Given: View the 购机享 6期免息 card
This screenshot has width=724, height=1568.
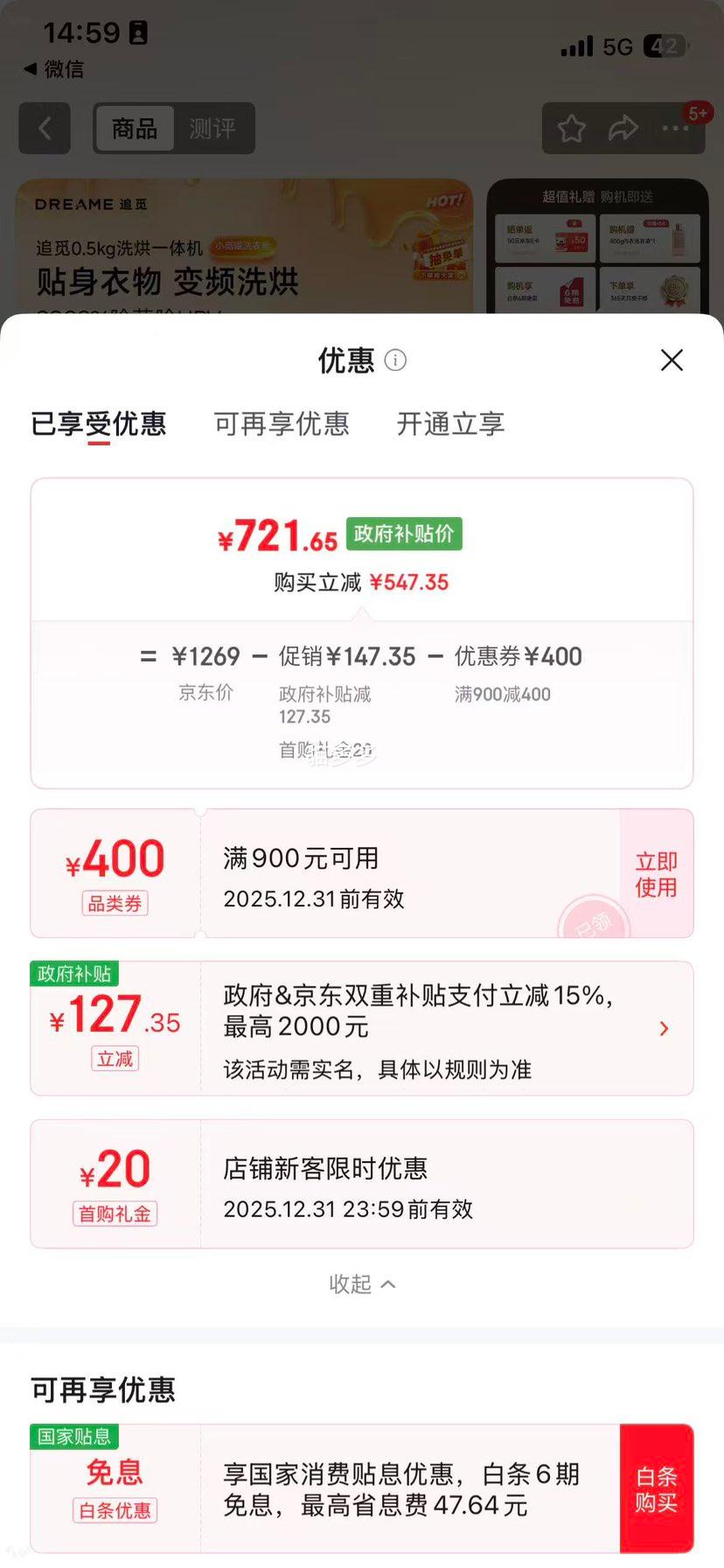Looking at the screenshot, I should pyautogui.click(x=544, y=289).
